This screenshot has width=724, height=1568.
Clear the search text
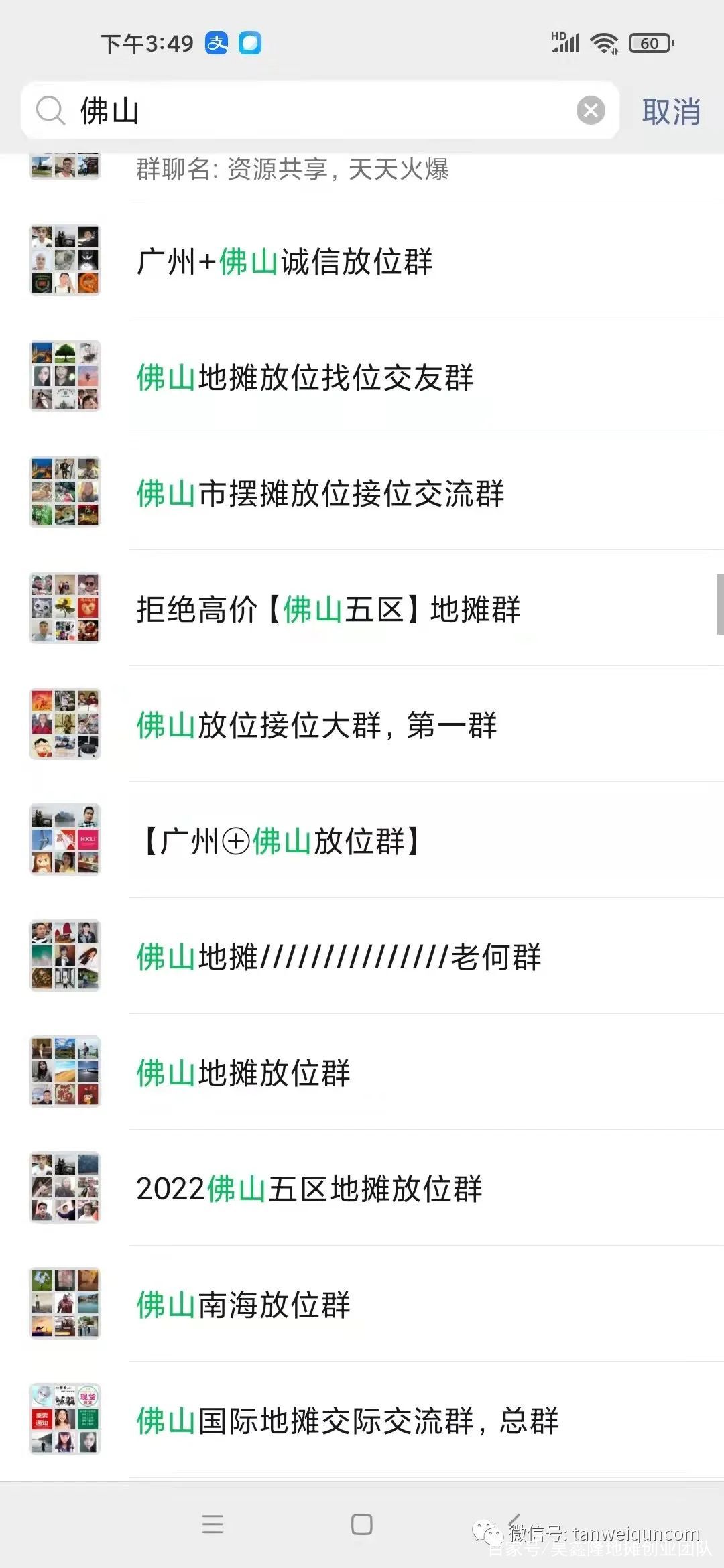tap(591, 111)
